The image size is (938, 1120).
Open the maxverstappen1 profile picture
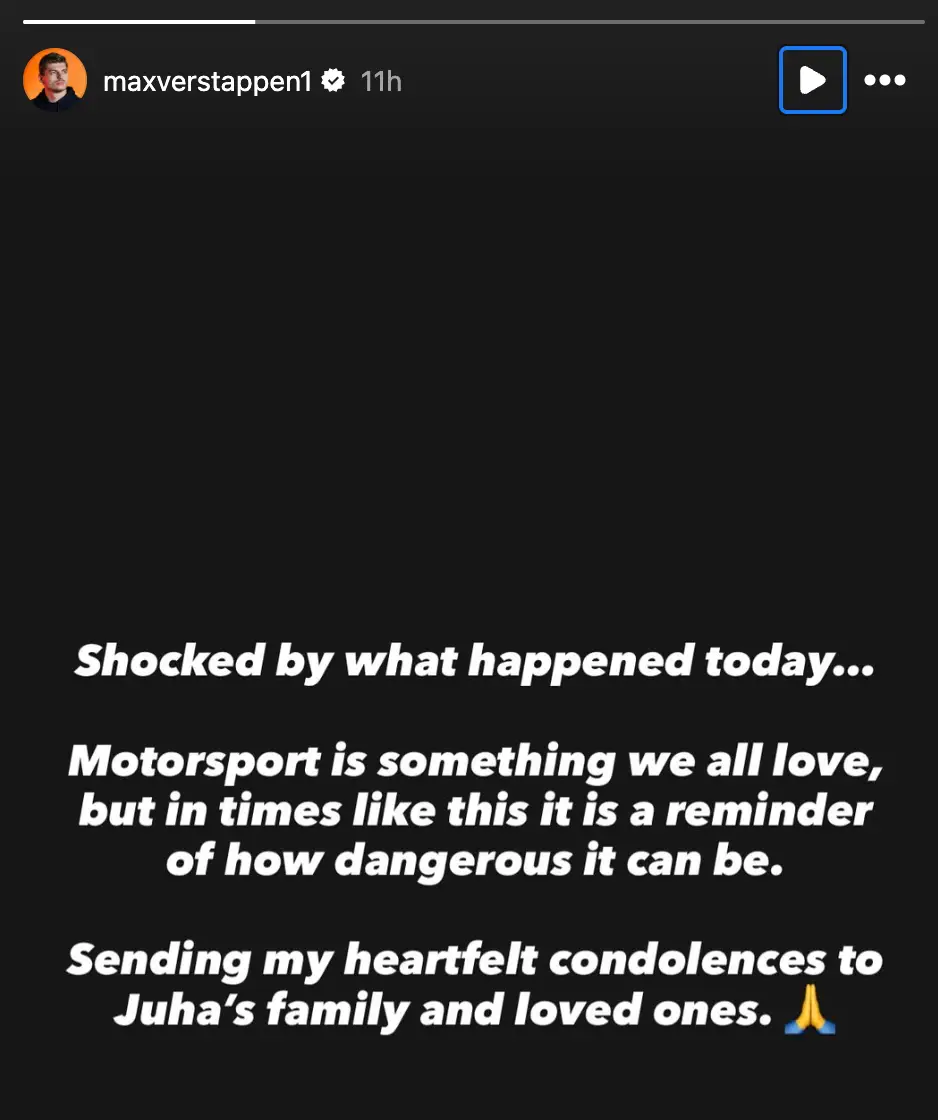[x=55, y=80]
